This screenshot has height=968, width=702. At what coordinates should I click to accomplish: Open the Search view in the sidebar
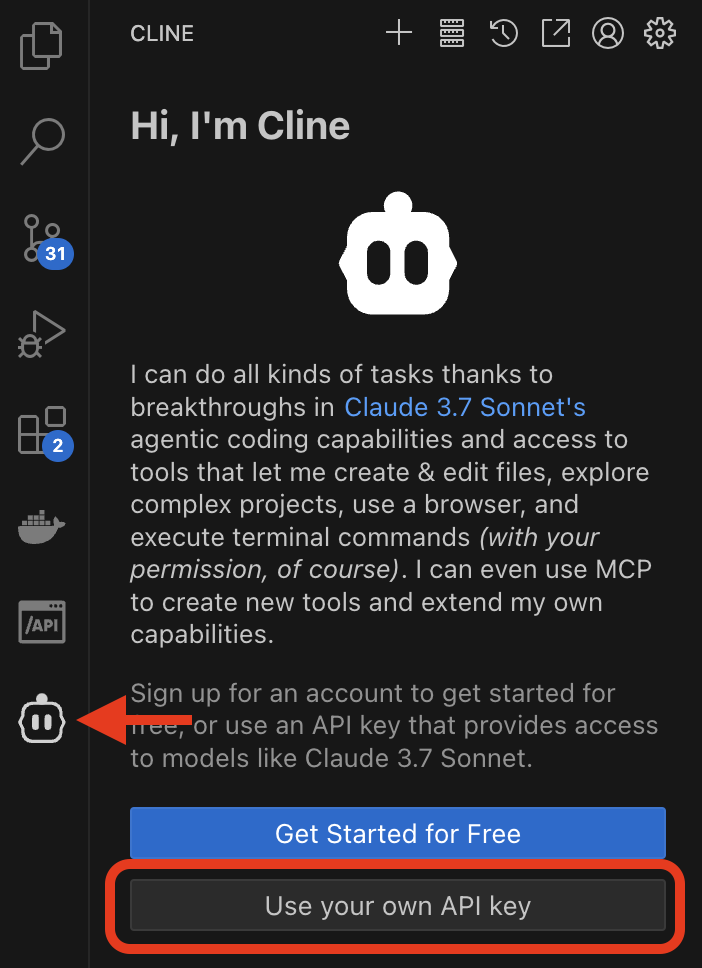pos(42,141)
